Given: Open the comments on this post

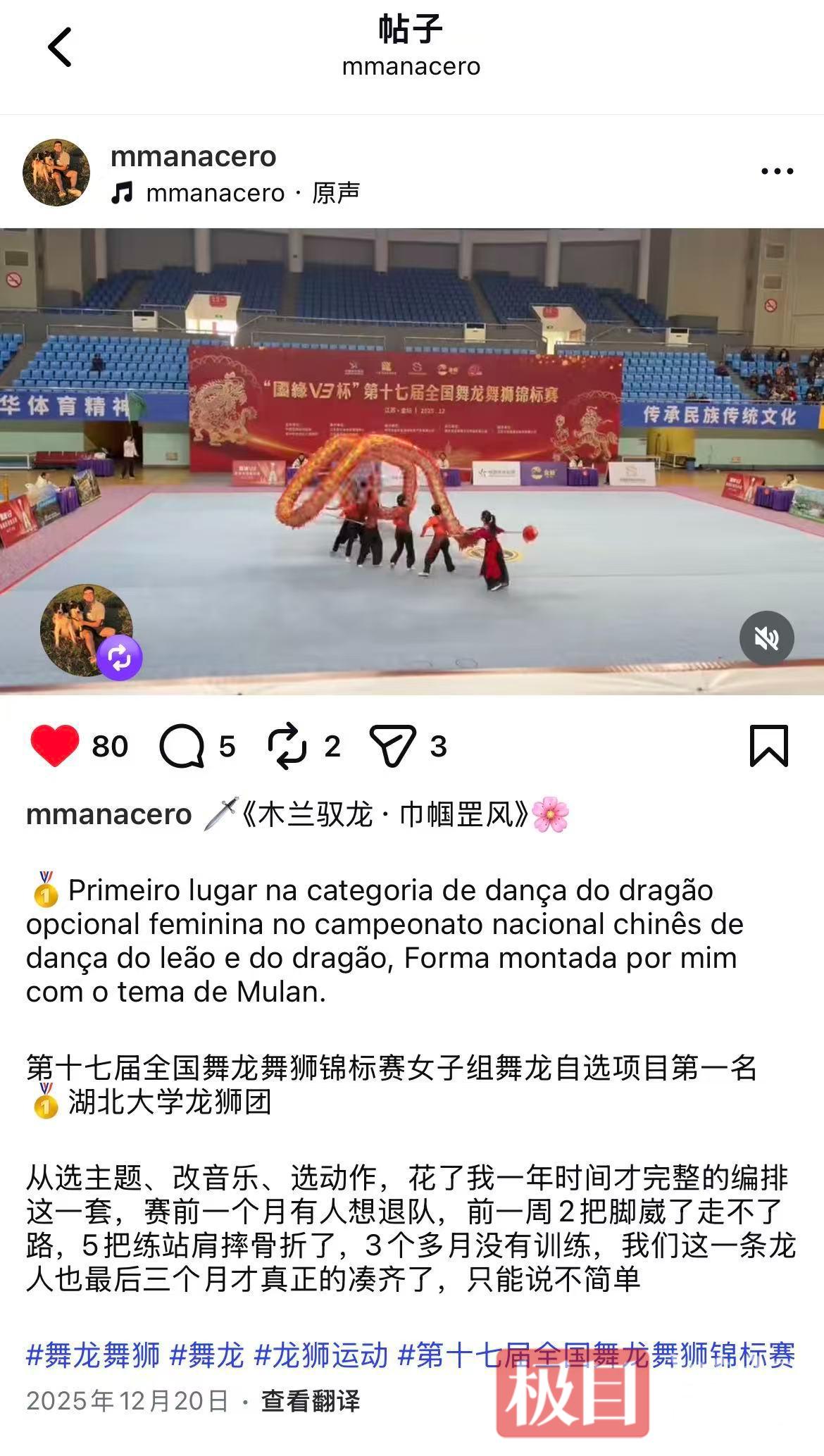Looking at the screenshot, I should click(x=182, y=746).
